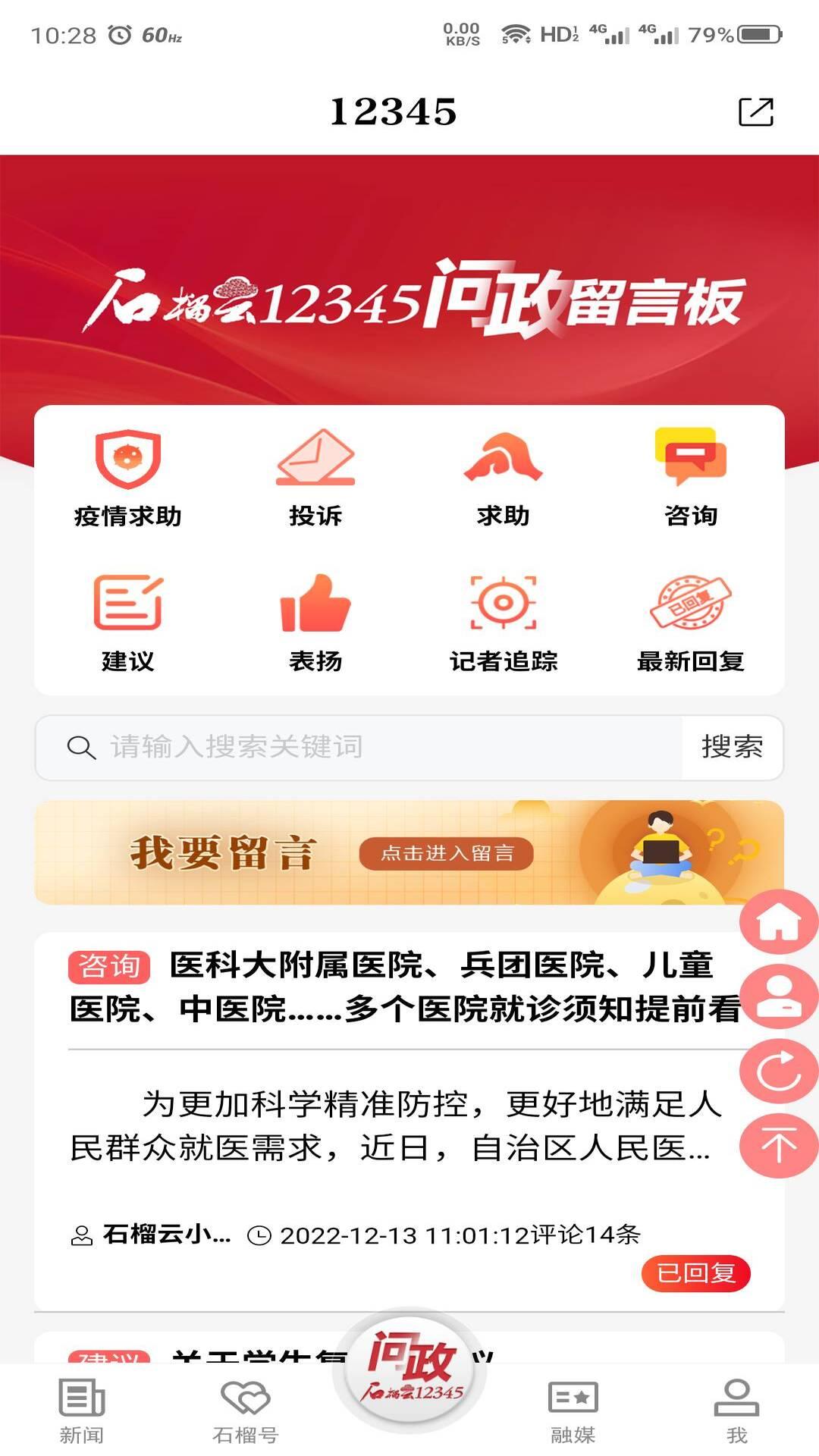Click the share icon beside the 12345 title
The image size is (819, 1456).
tap(756, 111)
